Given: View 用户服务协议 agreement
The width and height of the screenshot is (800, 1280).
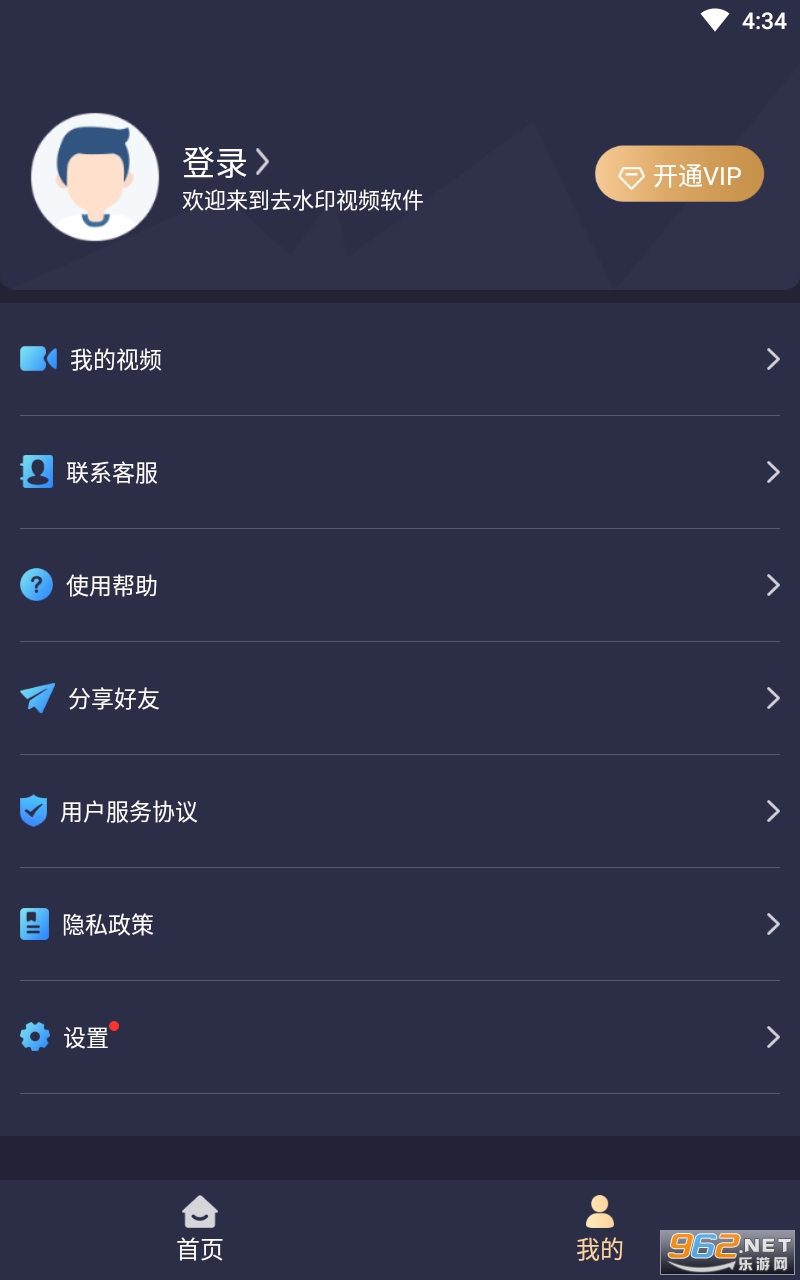Looking at the screenshot, I should tap(400, 812).
